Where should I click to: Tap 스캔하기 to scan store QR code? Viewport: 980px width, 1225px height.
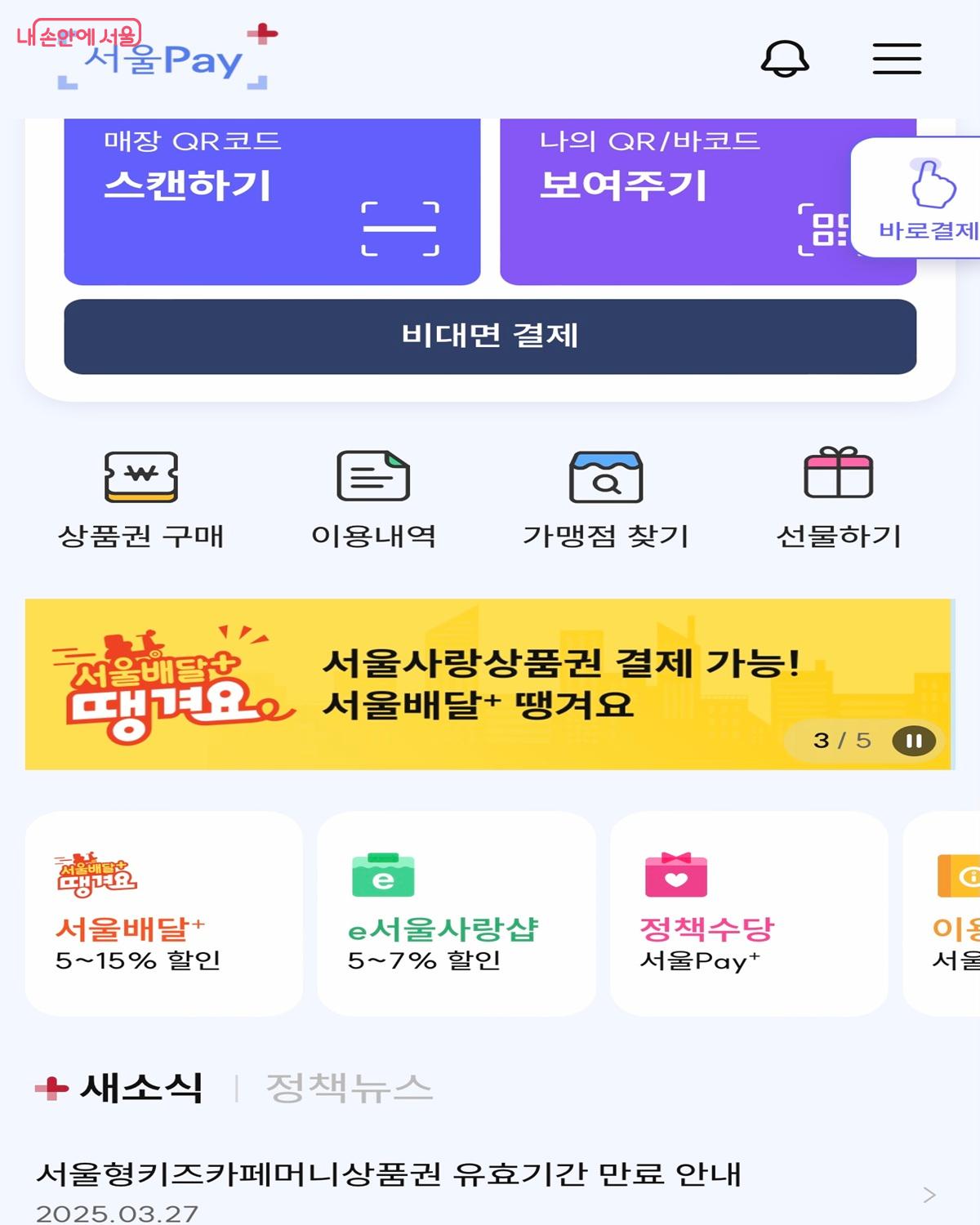[272, 201]
